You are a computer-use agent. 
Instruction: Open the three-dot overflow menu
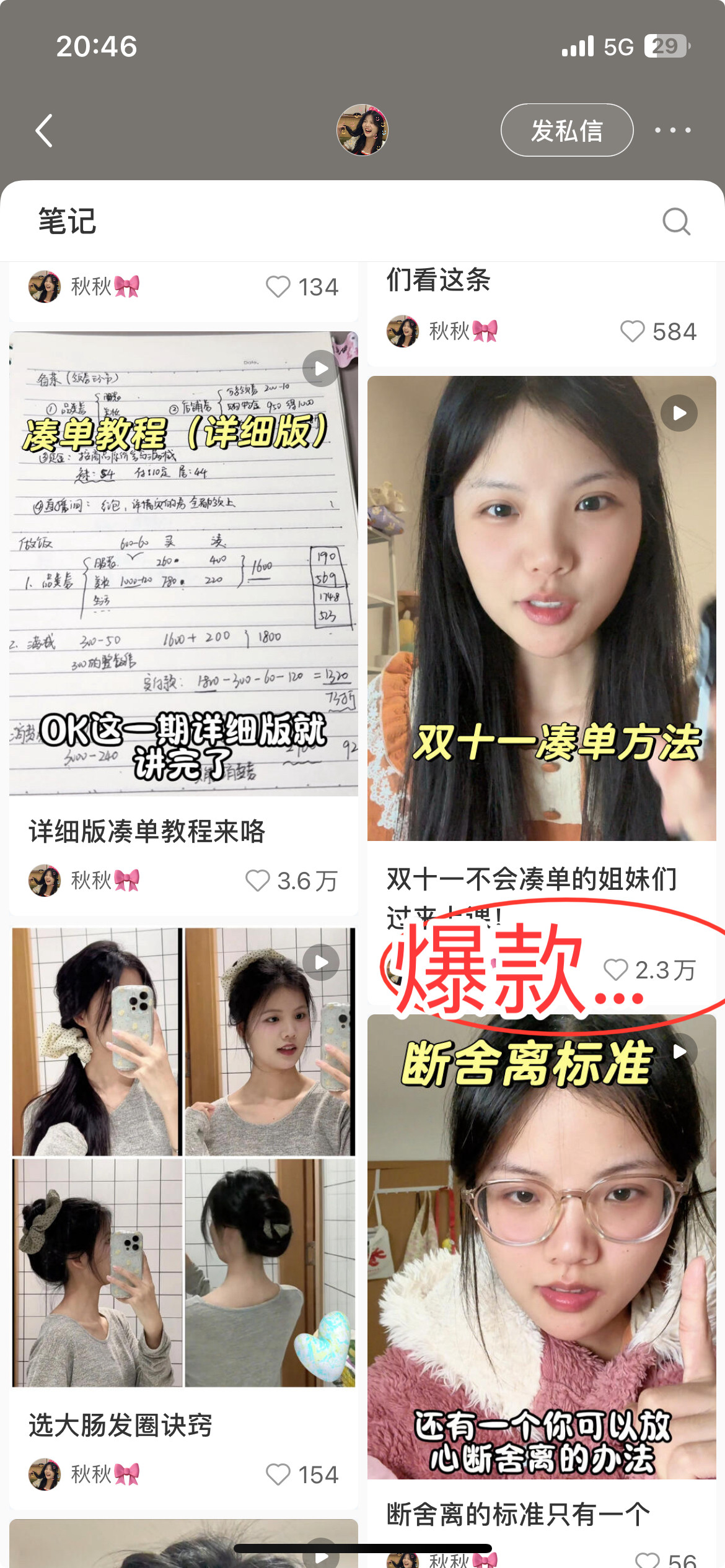click(x=672, y=131)
